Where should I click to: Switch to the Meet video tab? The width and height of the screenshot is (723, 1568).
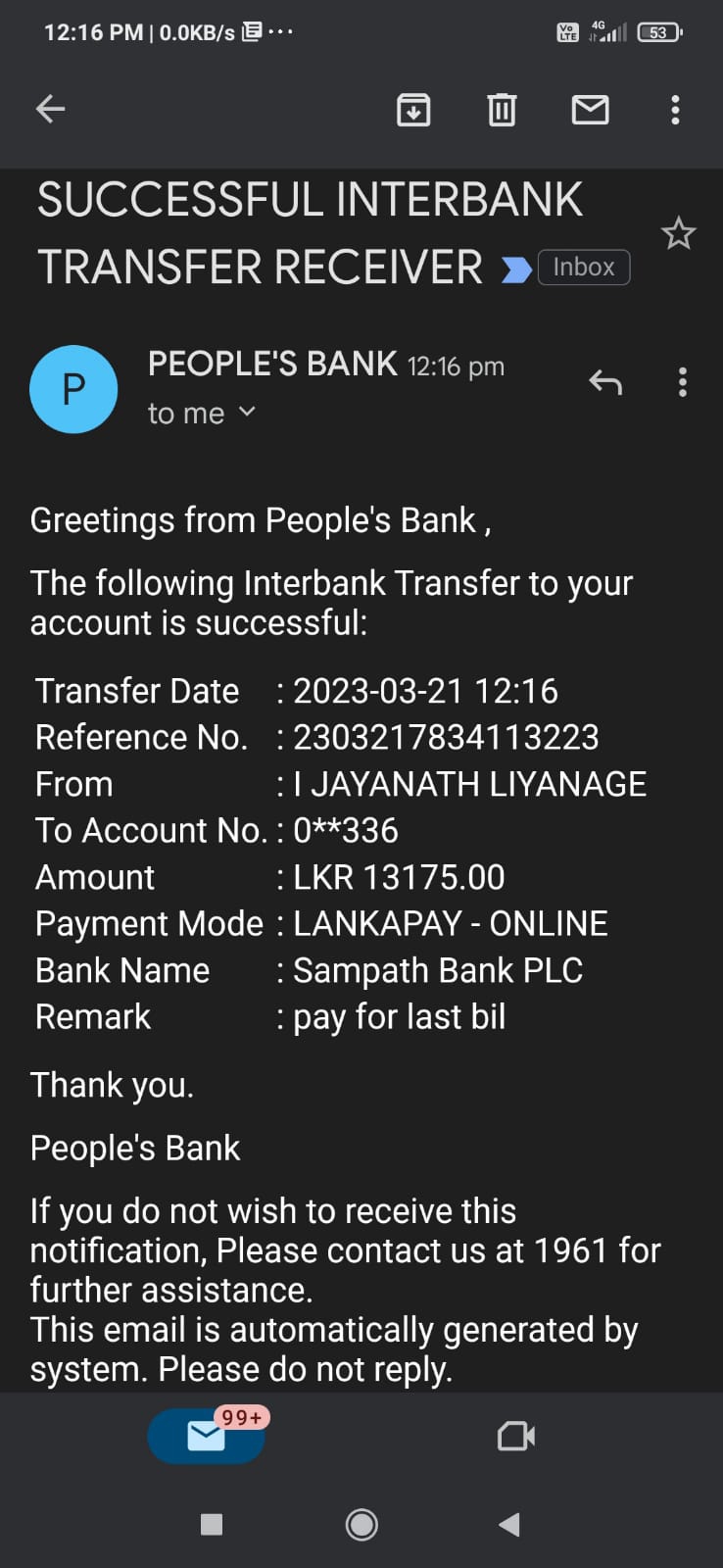tap(516, 1437)
